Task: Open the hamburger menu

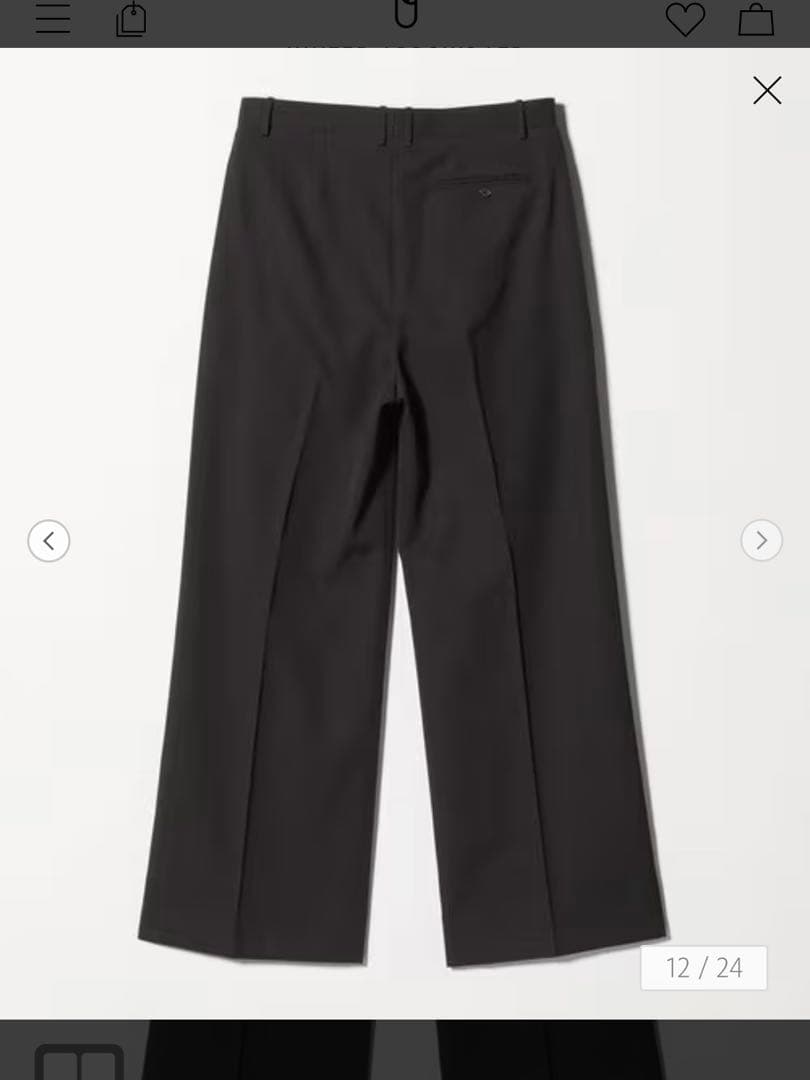Action: [53, 18]
